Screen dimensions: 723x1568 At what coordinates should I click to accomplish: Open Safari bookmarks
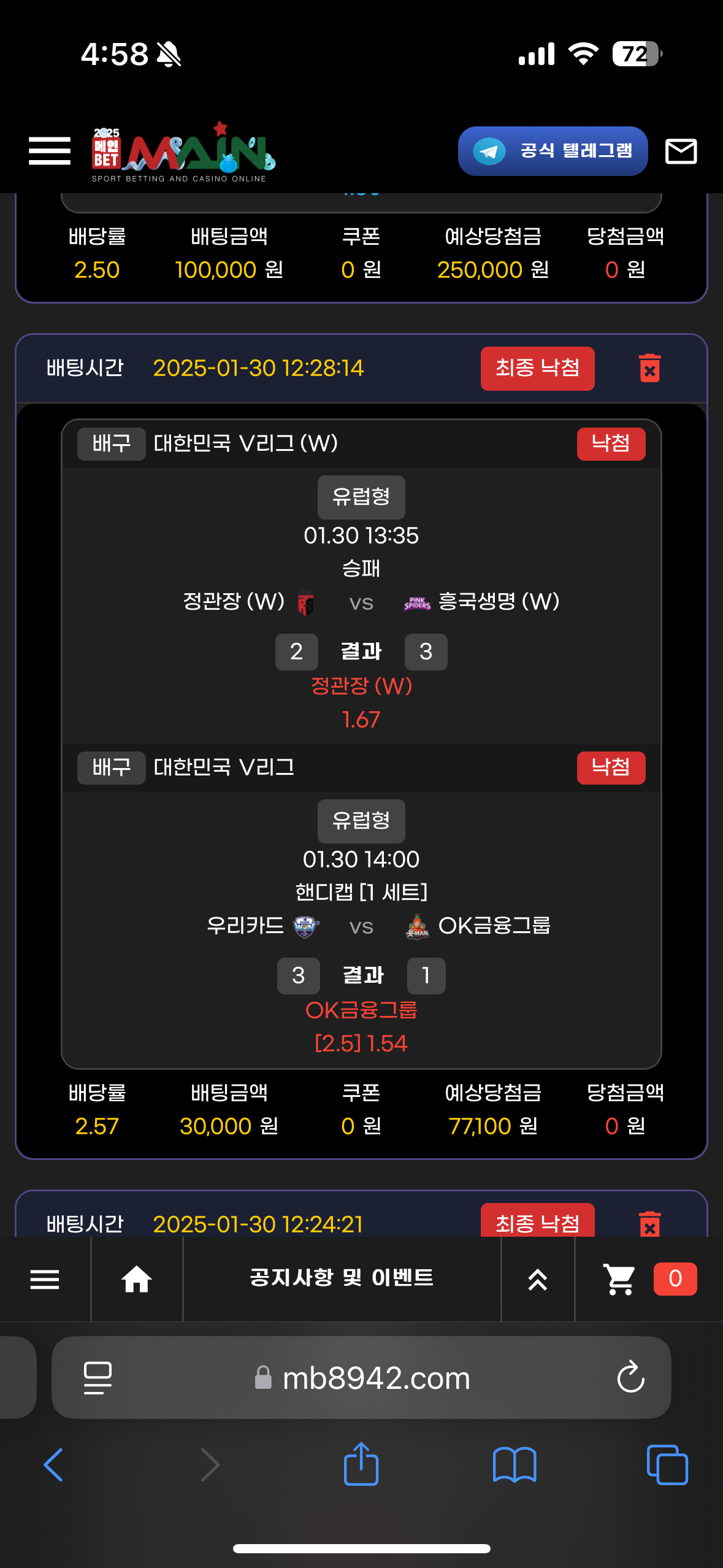pyautogui.click(x=515, y=1465)
